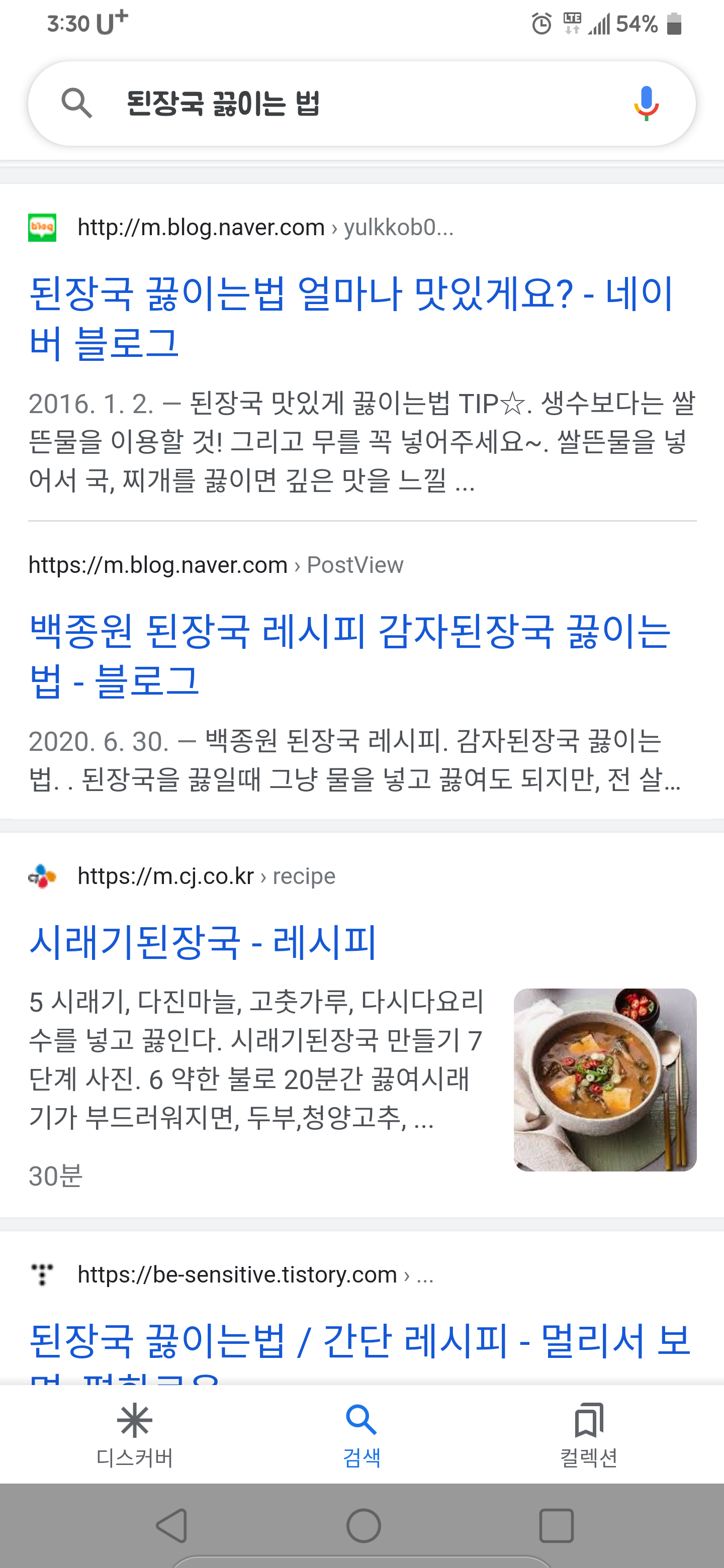Open 백종원 된장국 레시피 감자된장국 result
724x1568 pixels.
tap(350, 655)
